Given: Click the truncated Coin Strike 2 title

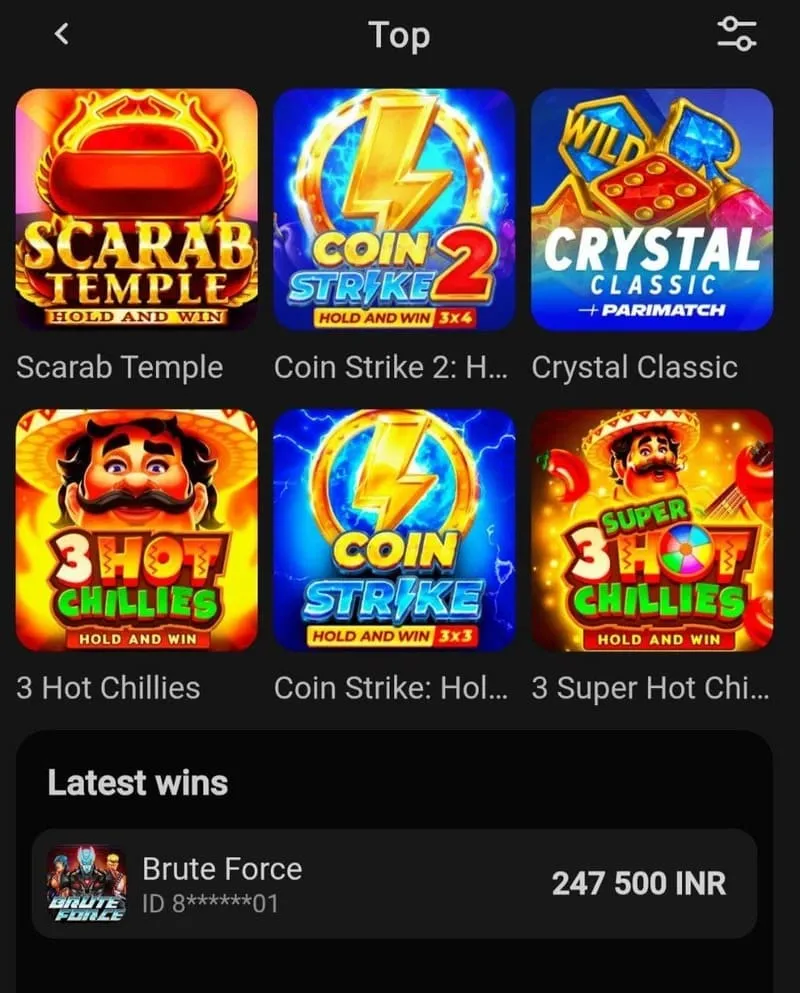Looking at the screenshot, I should coord(394,367).
